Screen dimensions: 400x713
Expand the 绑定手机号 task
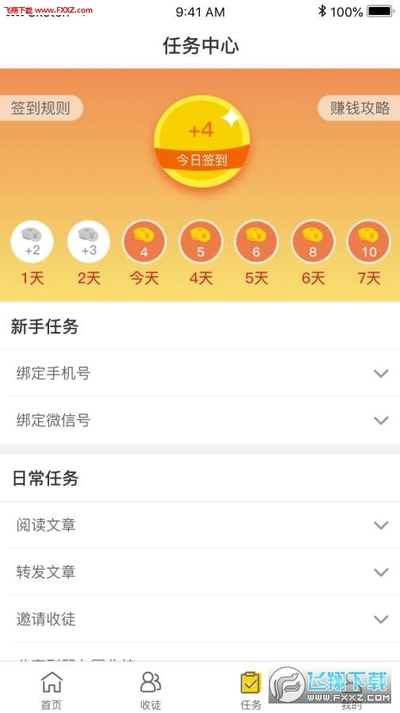tap(200, 373)
